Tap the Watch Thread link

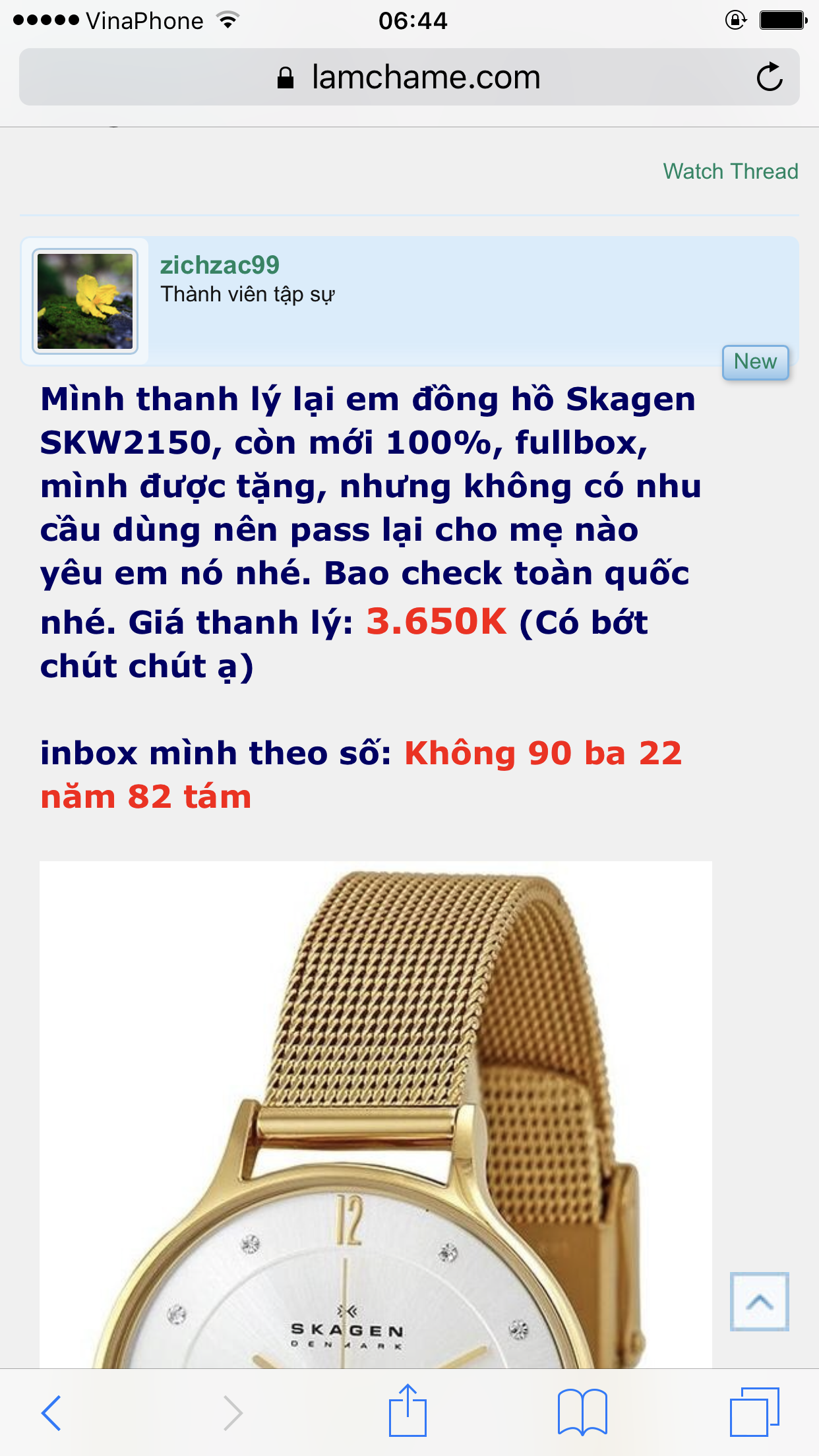click(731, 171)
